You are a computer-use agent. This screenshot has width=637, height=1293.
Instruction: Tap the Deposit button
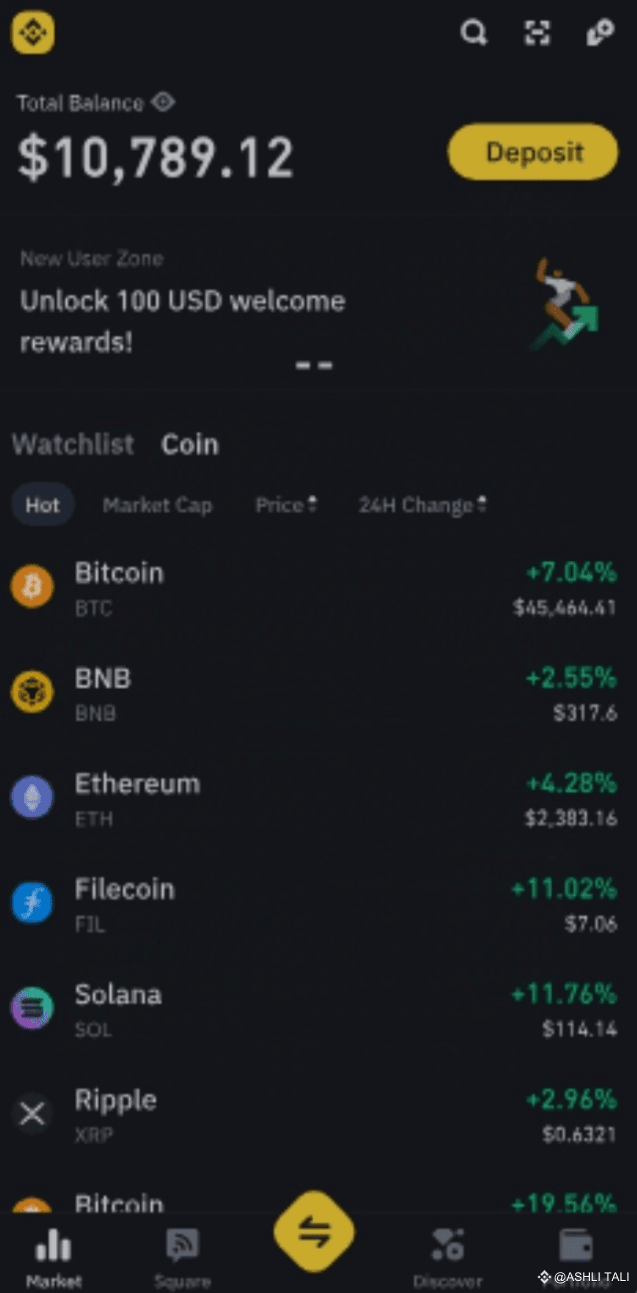pyautogui.click(x=532, y=152)
